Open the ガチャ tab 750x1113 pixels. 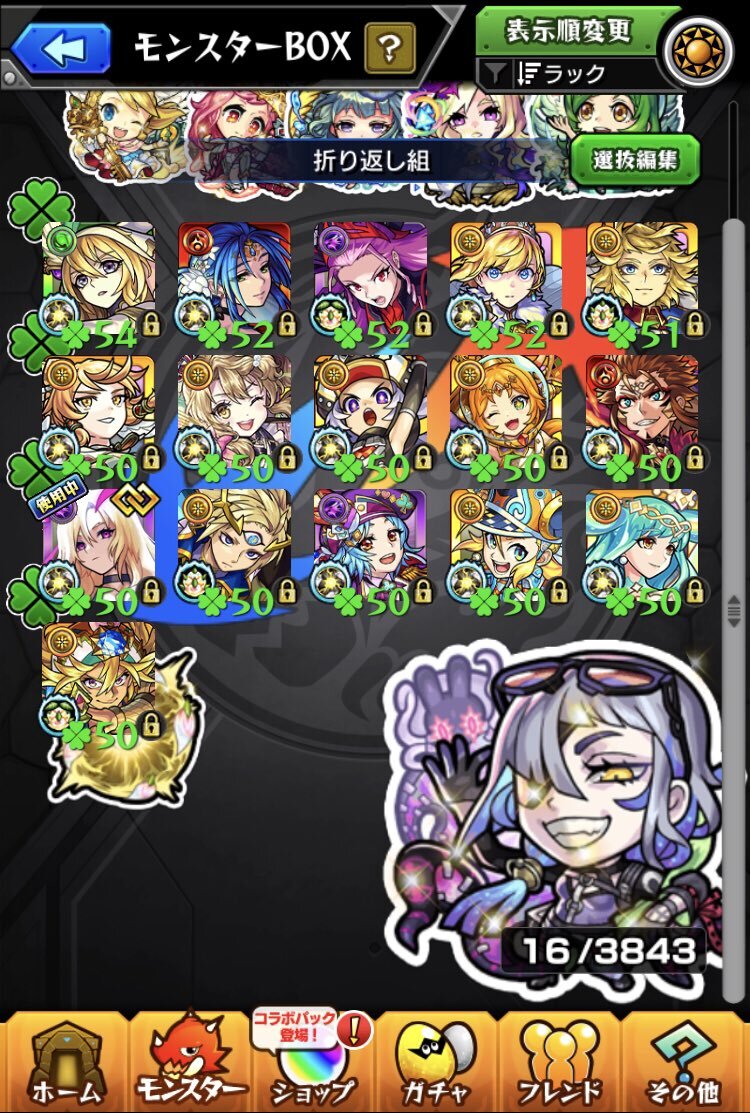pyautogui.click(x=436, y=1065)
